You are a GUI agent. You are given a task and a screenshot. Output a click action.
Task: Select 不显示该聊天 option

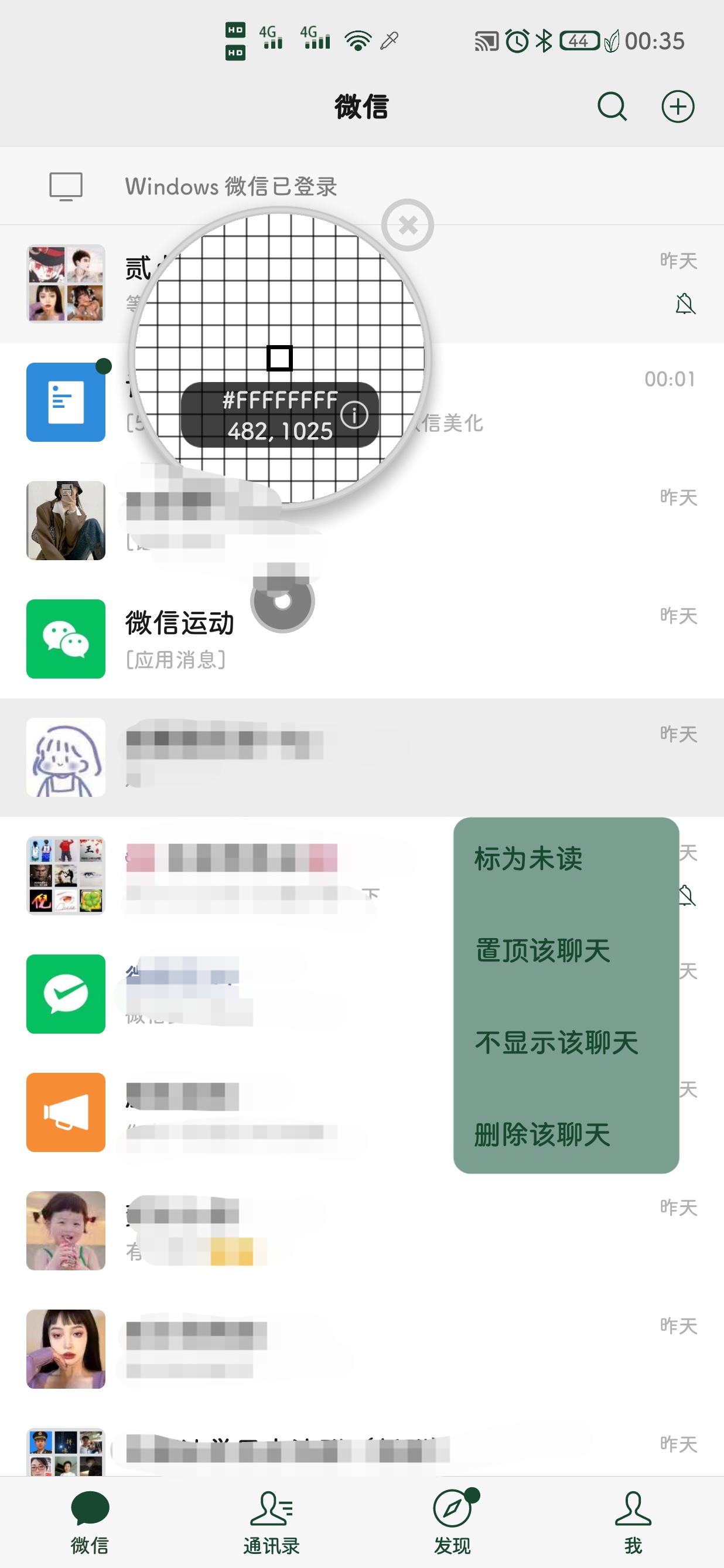tap(556, 1042)
